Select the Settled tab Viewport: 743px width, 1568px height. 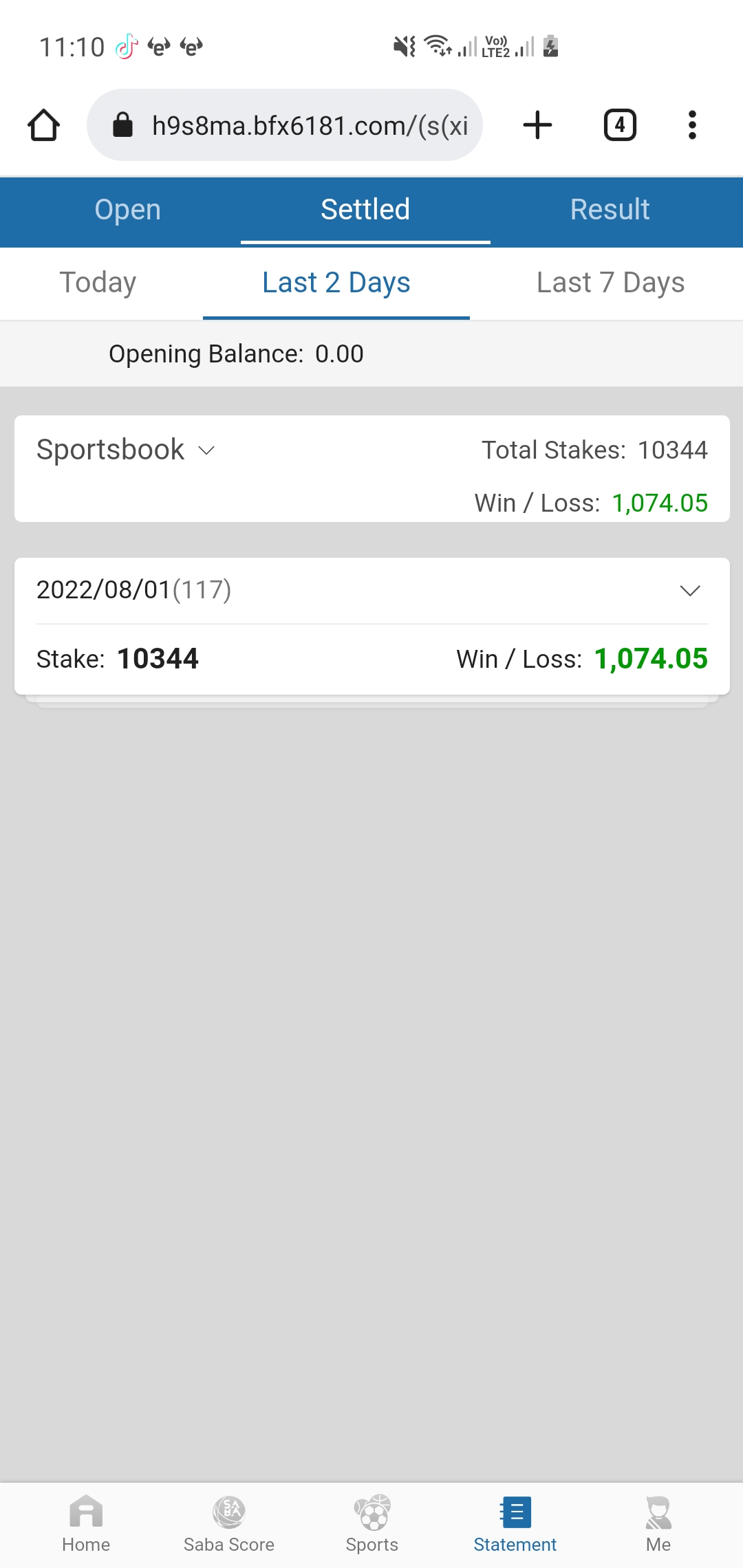pos(365,210)
